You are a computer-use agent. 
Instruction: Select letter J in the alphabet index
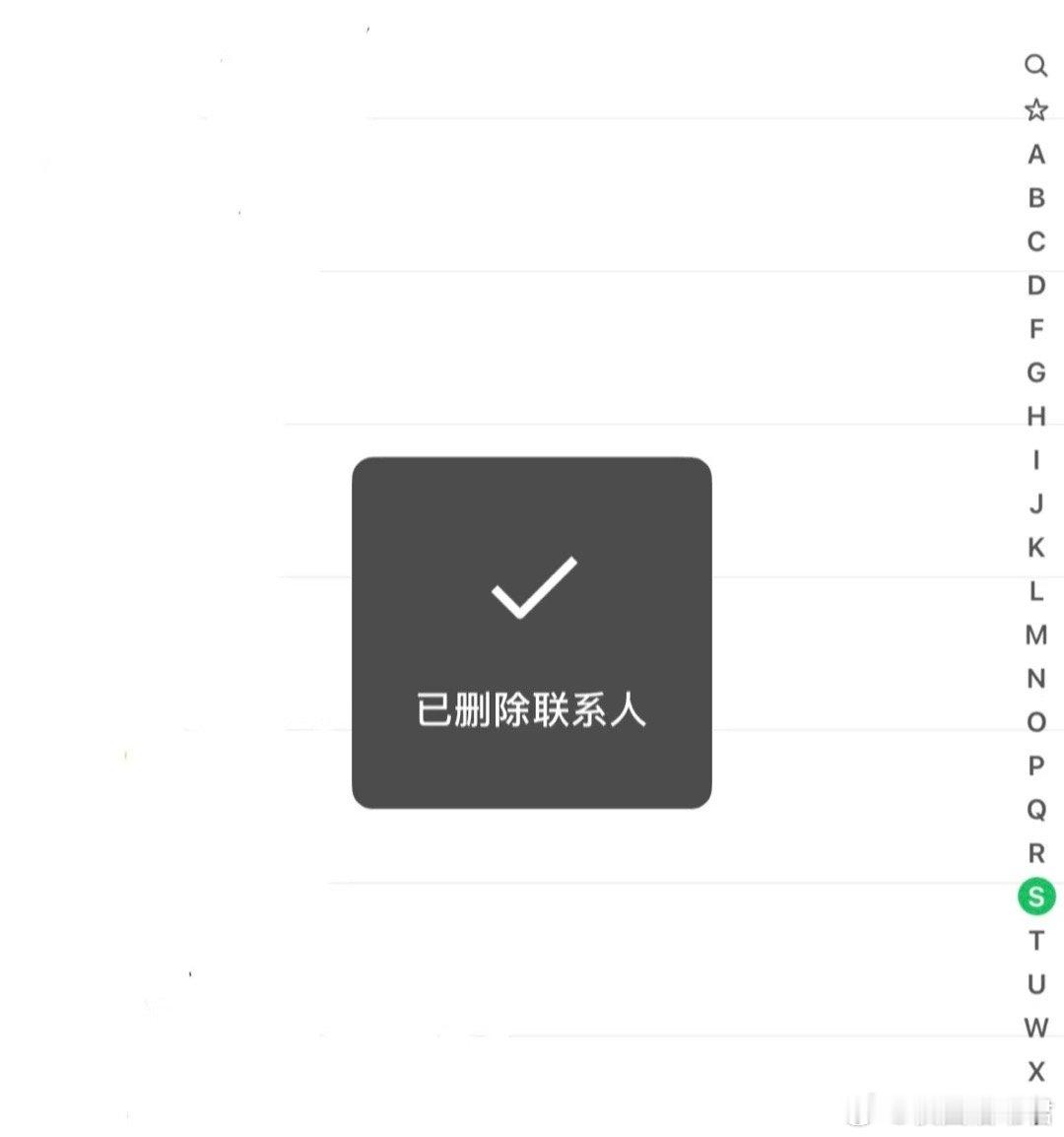1034,504
